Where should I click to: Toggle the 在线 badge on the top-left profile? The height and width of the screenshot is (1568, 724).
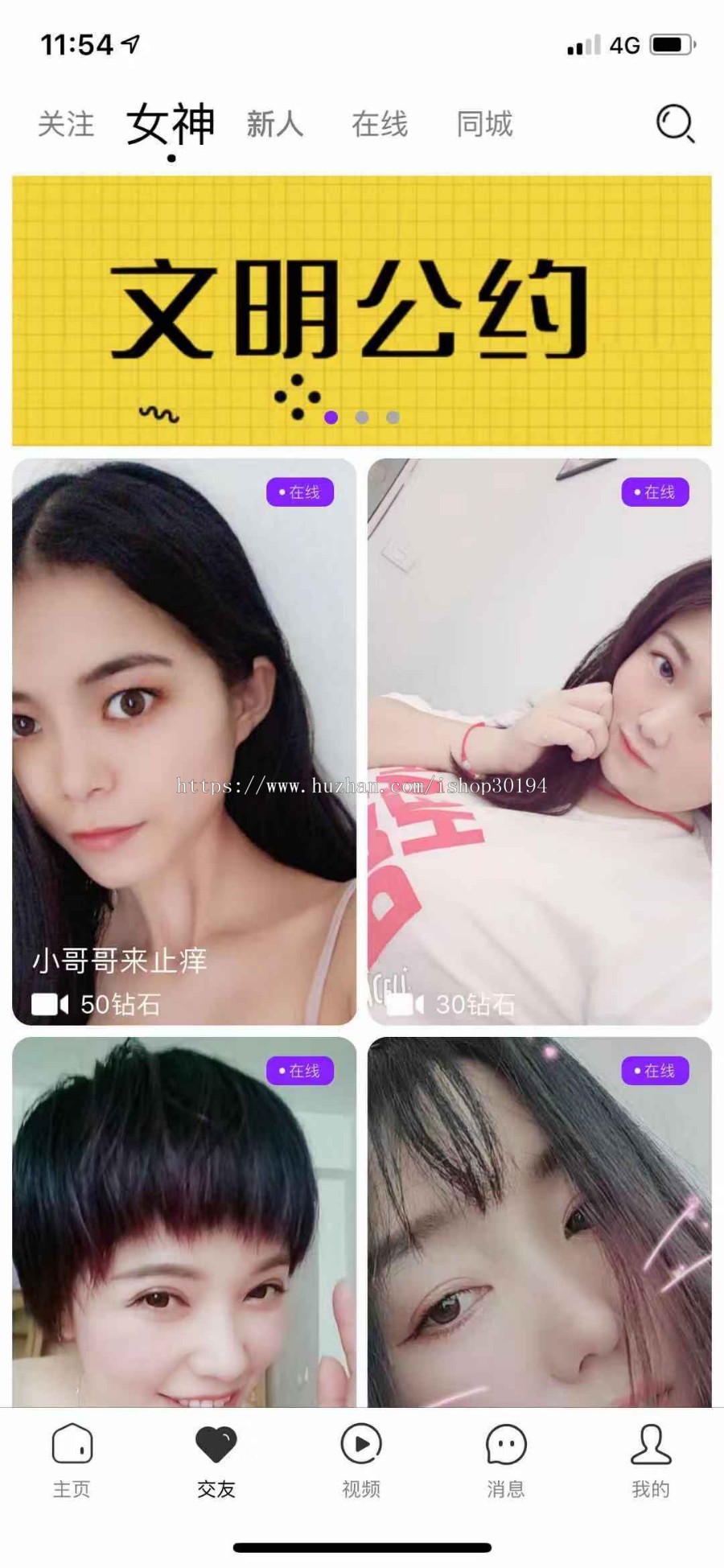point(300,492)
